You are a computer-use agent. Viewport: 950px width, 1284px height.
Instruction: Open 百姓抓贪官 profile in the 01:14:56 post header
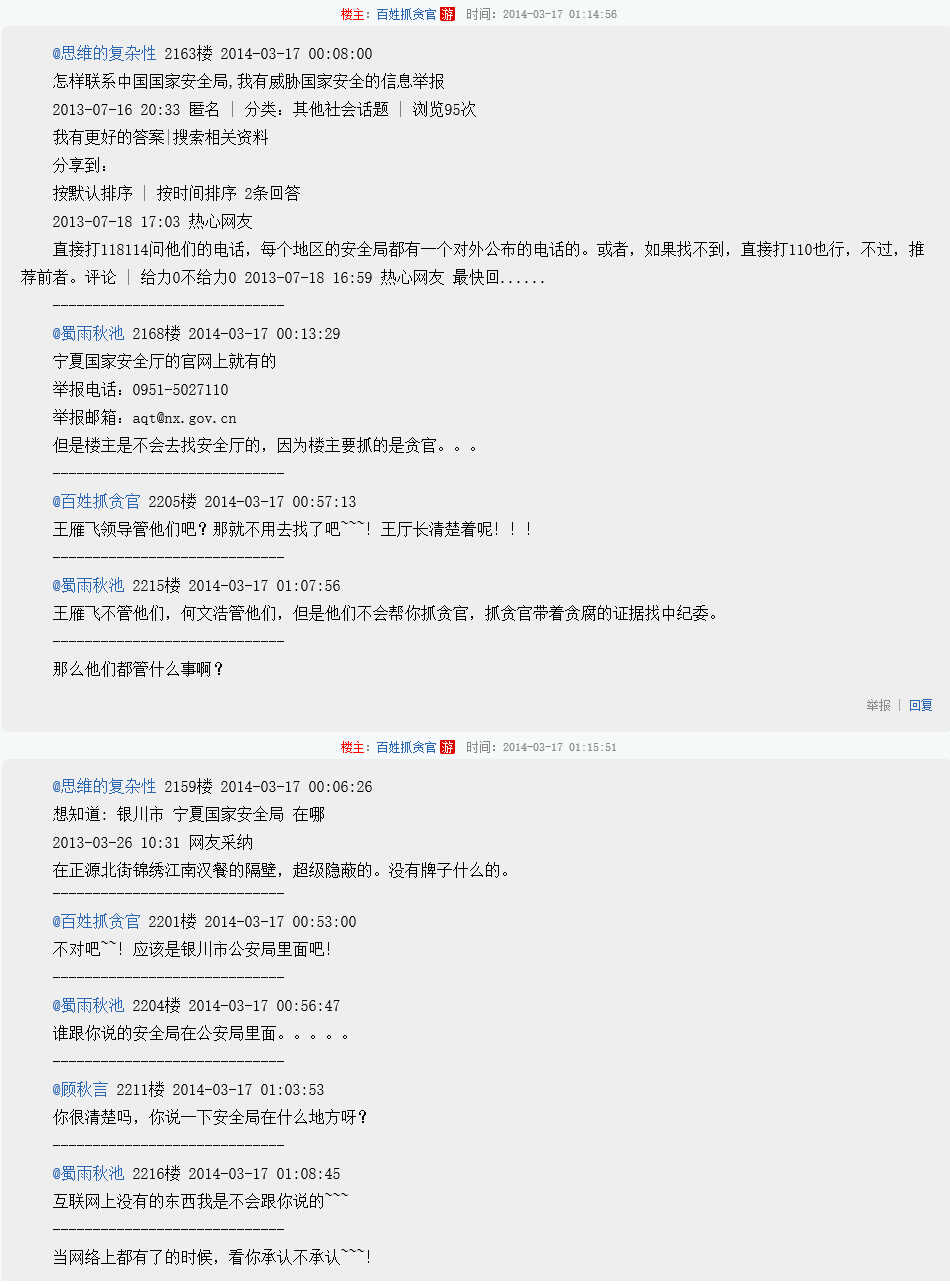(x=406, y=14)
